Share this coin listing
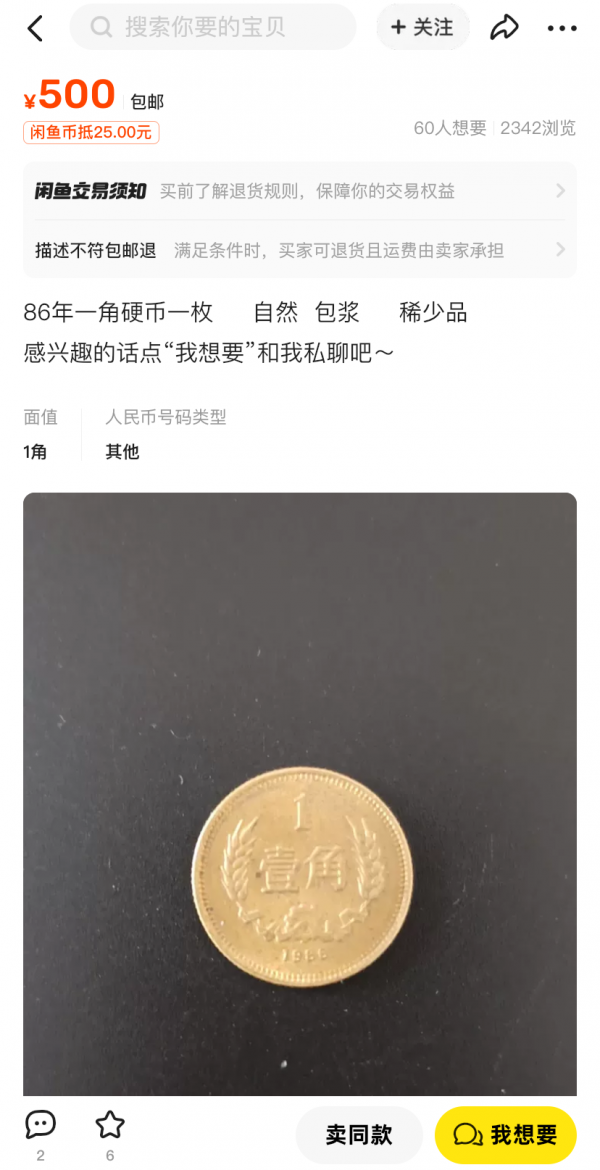The width and height of the screenshot is (600, 1170). (505, 28)
